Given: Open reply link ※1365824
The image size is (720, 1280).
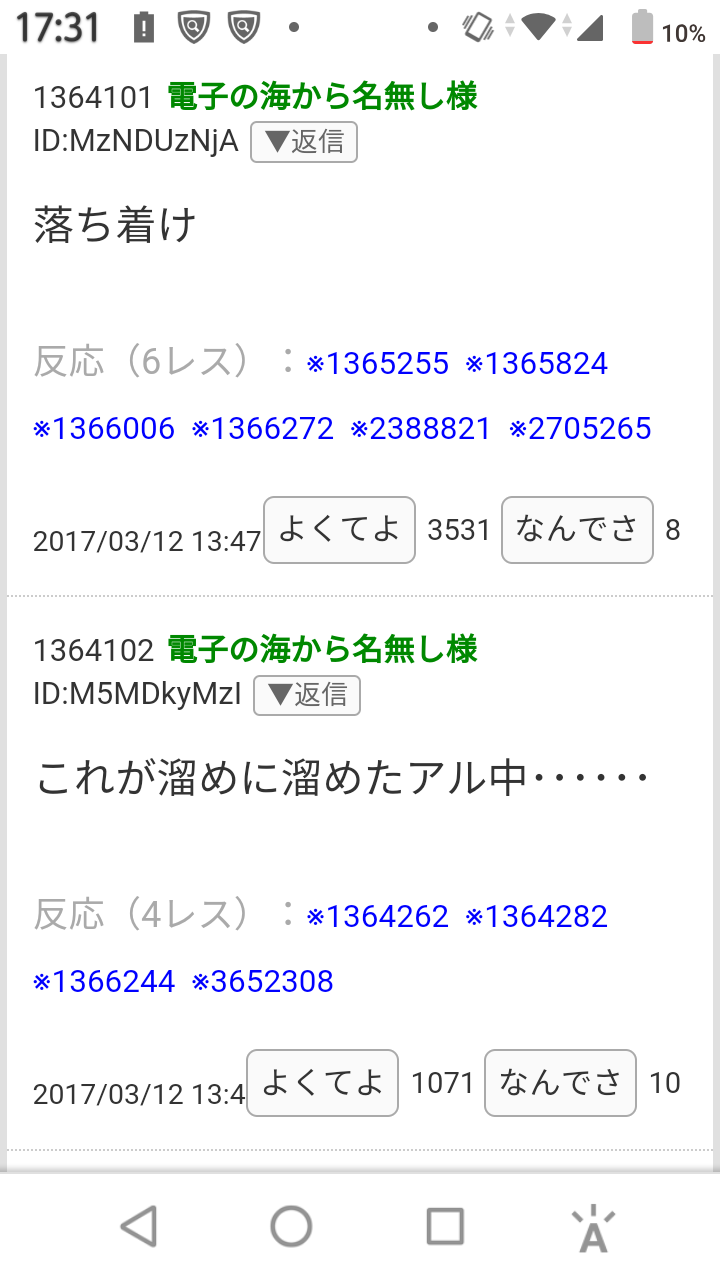Looking at the screenshot, I should [537, 364].
